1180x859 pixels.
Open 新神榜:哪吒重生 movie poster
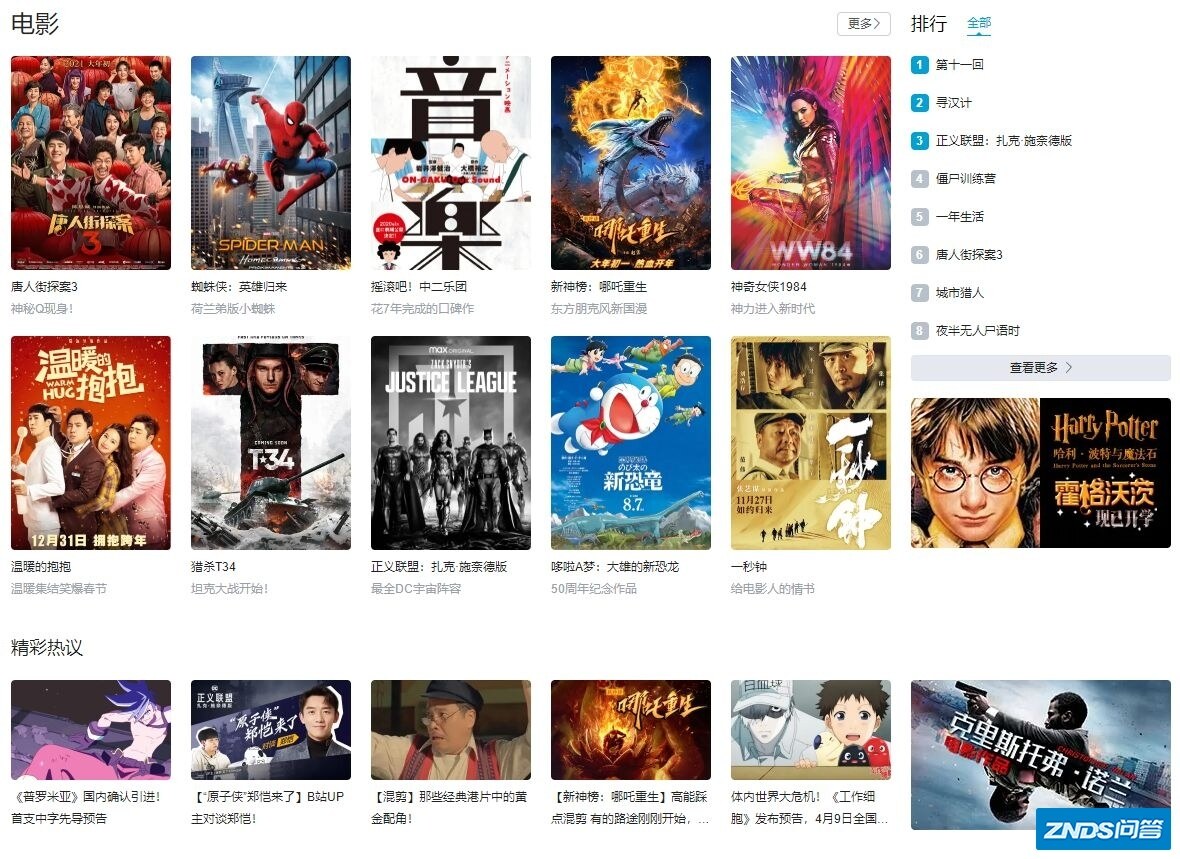(631, 163)
